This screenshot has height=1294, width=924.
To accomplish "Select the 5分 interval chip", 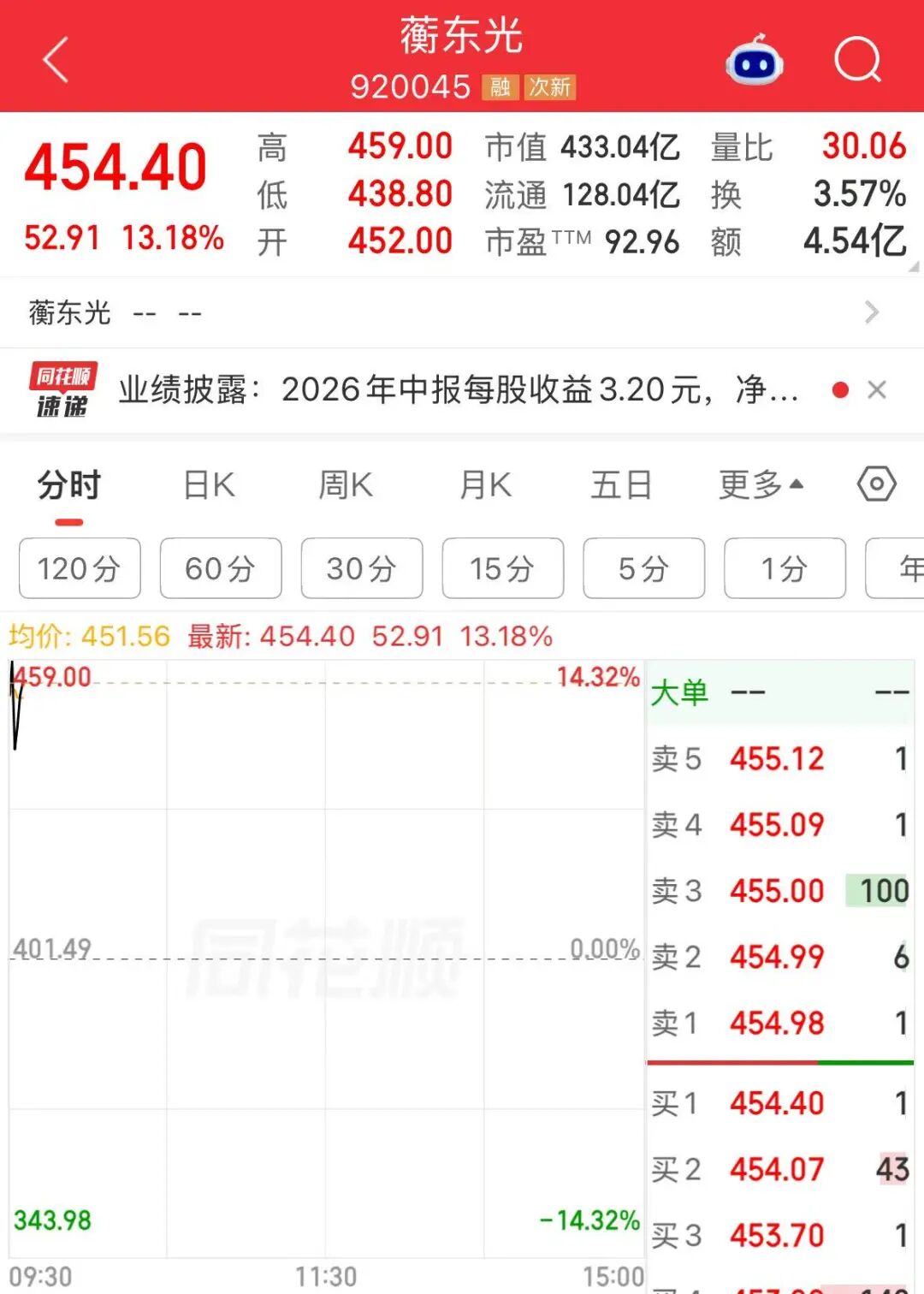I will [x=644, y=568].
